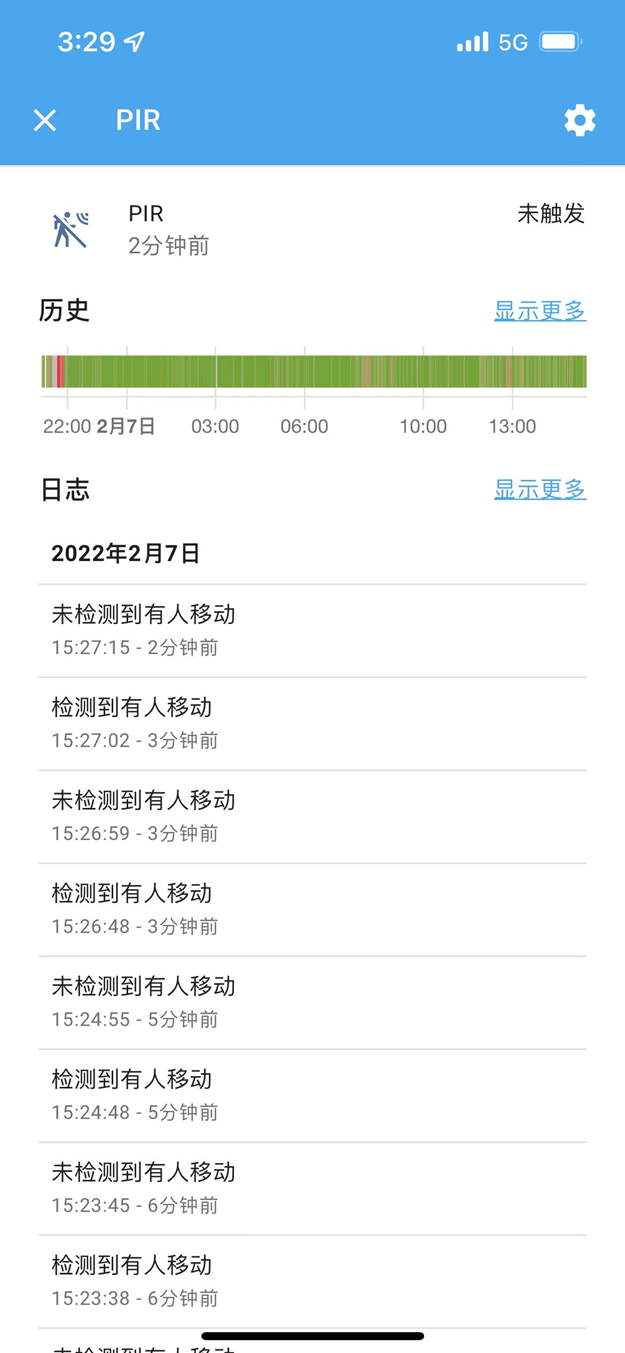Close the PIR details dialog
Viewport: 625px width, 1353px height.
(x=45, y=120)
